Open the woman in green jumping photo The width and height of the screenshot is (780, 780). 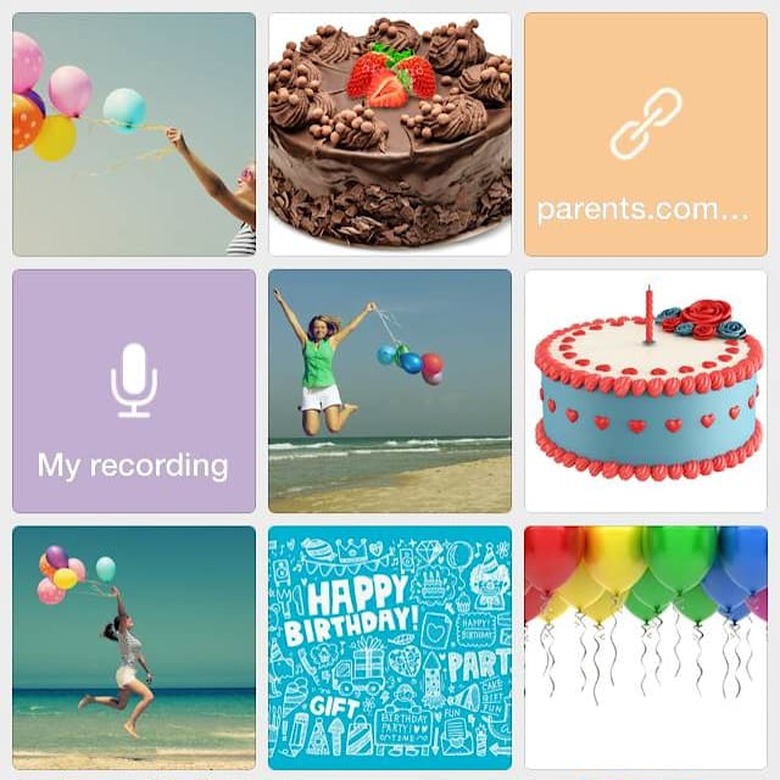point(390,391)
